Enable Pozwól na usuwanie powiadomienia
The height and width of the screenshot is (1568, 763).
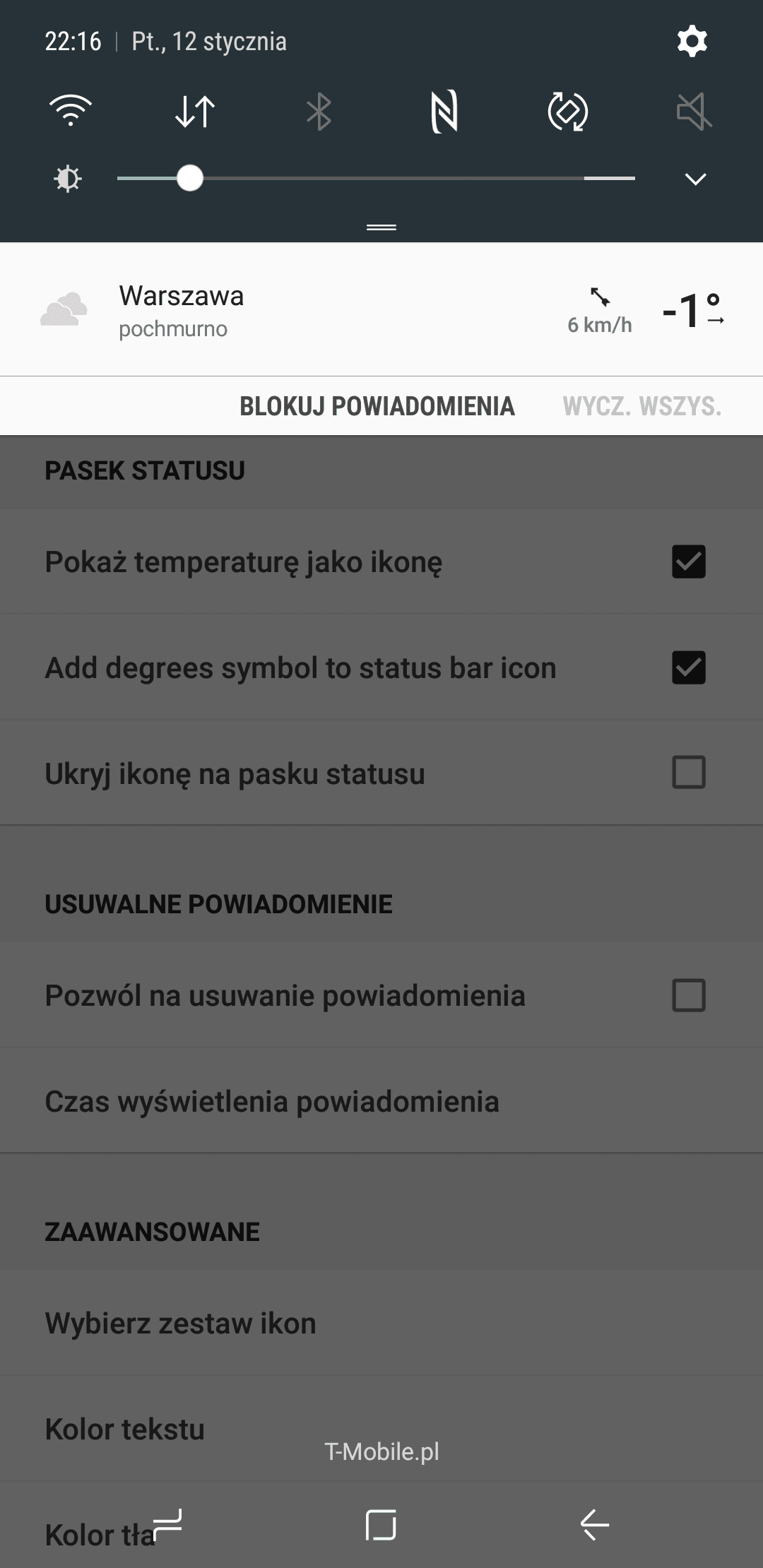click(x=689, y=995)
